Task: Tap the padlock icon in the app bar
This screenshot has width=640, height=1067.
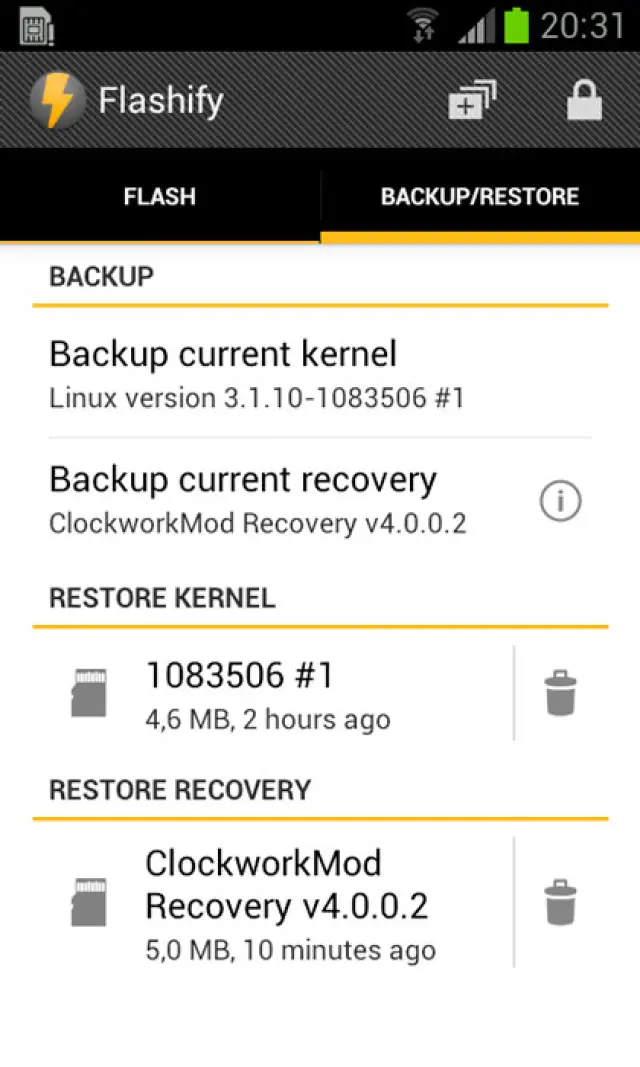Action: [x=584, y=100]
